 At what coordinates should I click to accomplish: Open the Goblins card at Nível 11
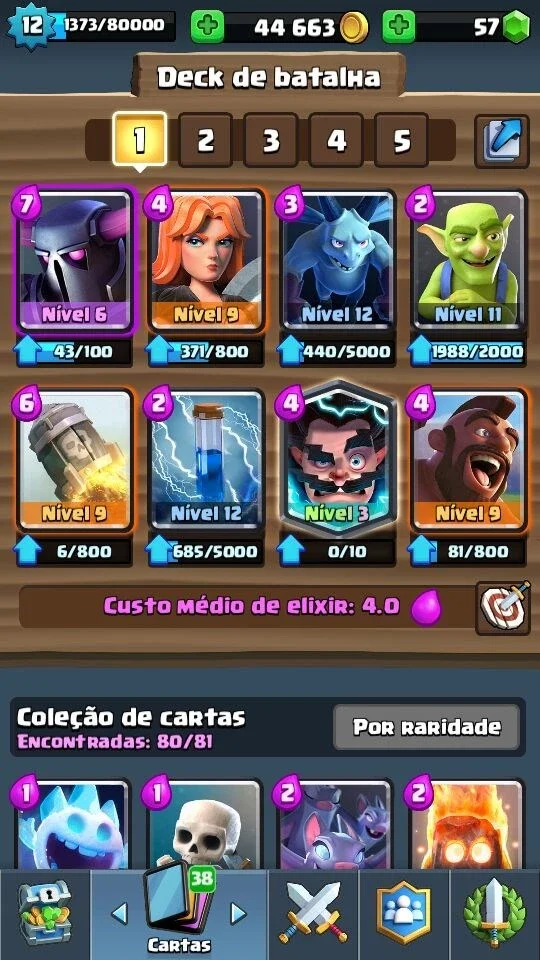pos(468,261)
